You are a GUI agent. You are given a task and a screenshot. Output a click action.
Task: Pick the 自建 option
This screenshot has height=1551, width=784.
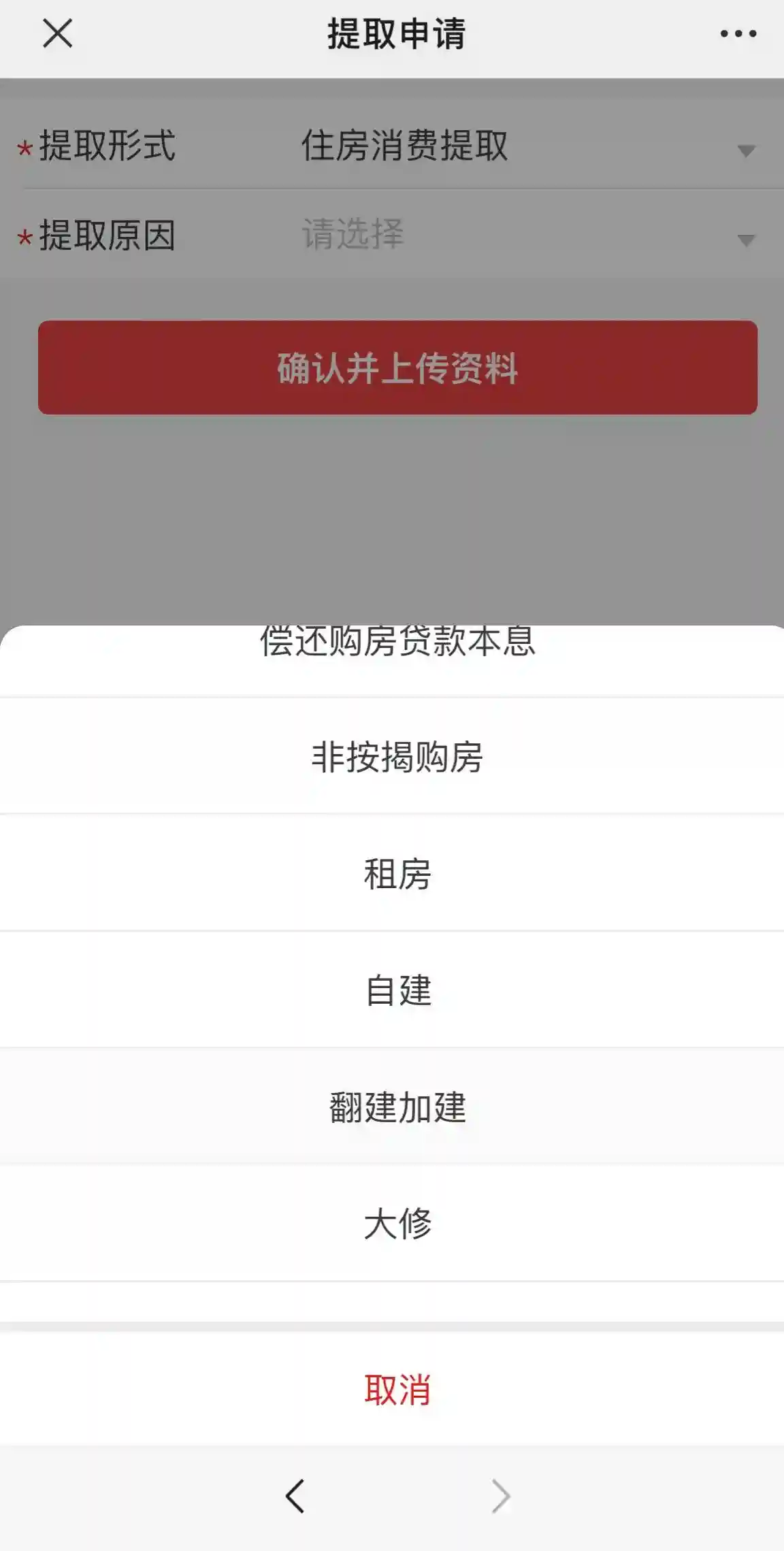(397, 991)
